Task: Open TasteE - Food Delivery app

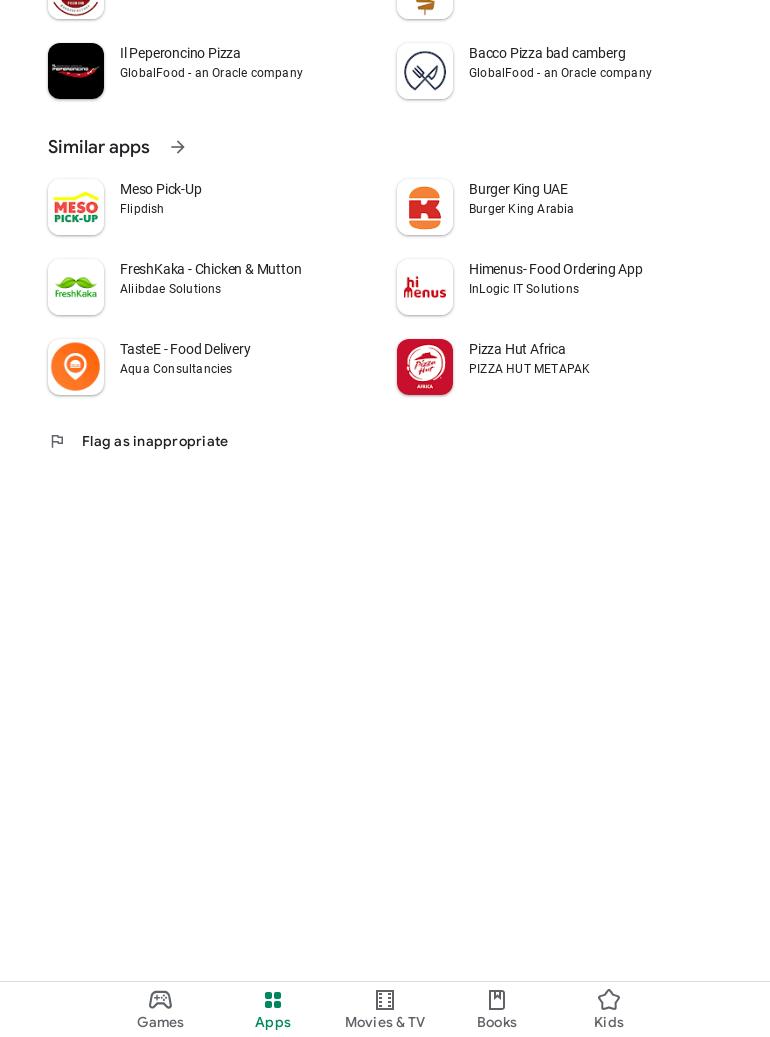Action: pos(185,366)
